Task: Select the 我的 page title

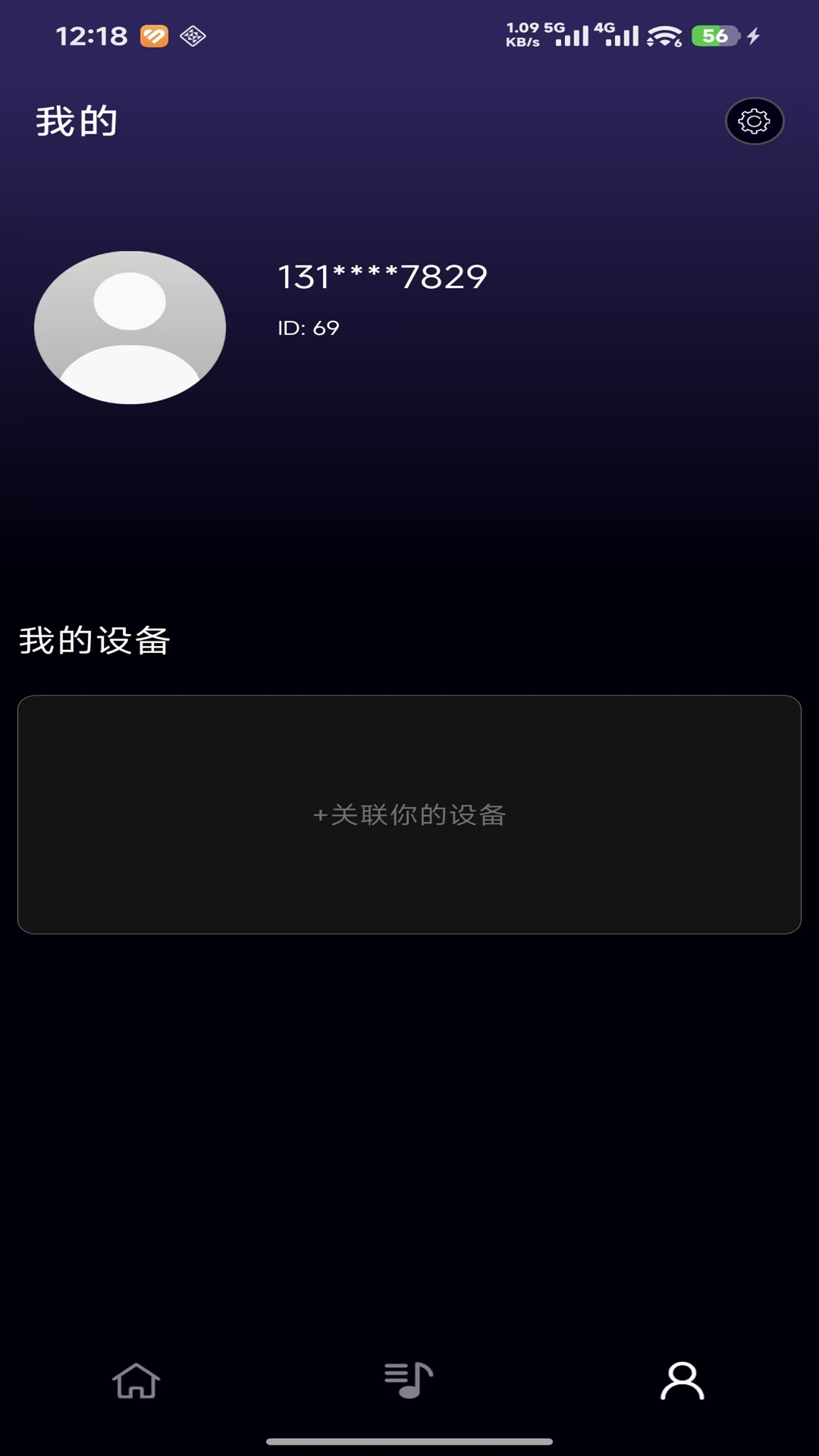Action: tap(77, 119)
